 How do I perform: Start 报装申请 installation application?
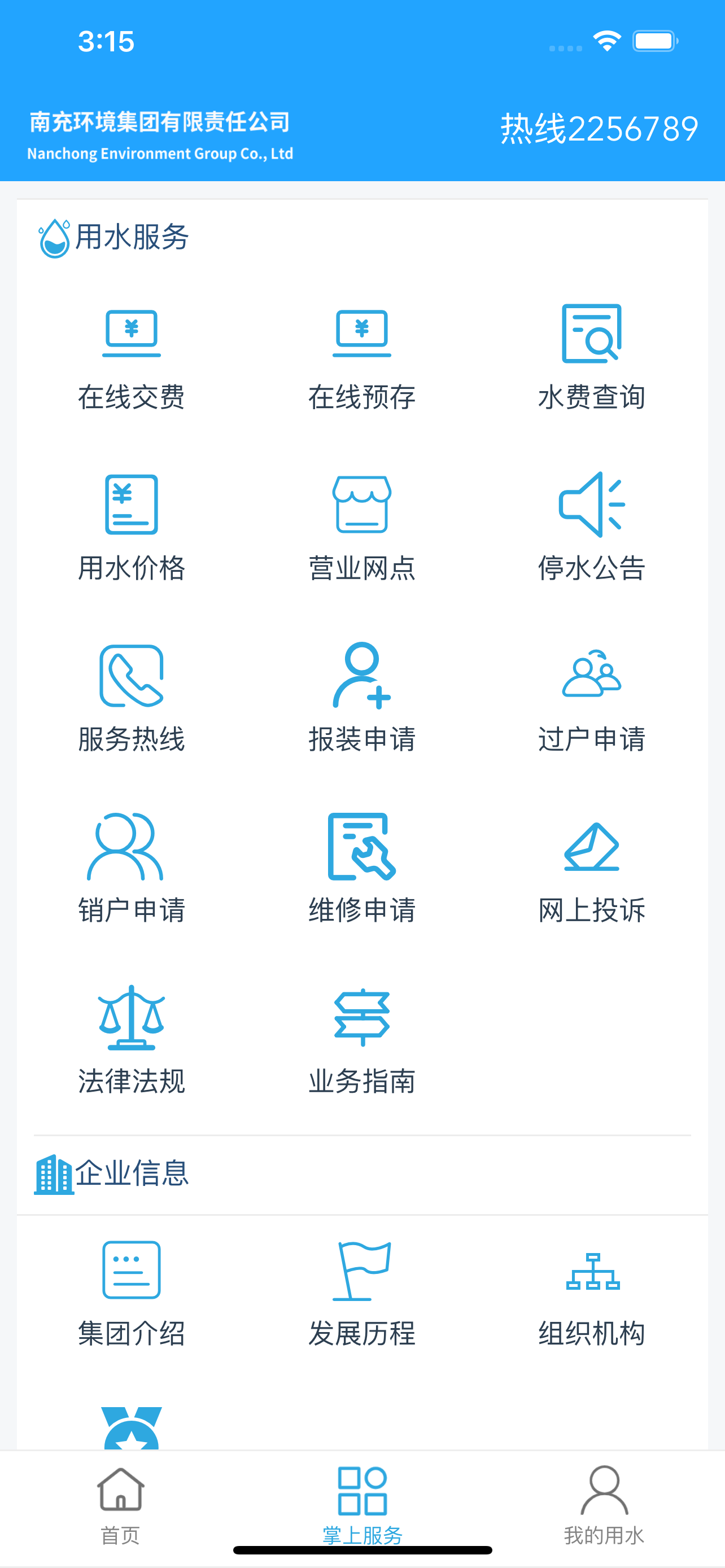click(x=361, y=699)
